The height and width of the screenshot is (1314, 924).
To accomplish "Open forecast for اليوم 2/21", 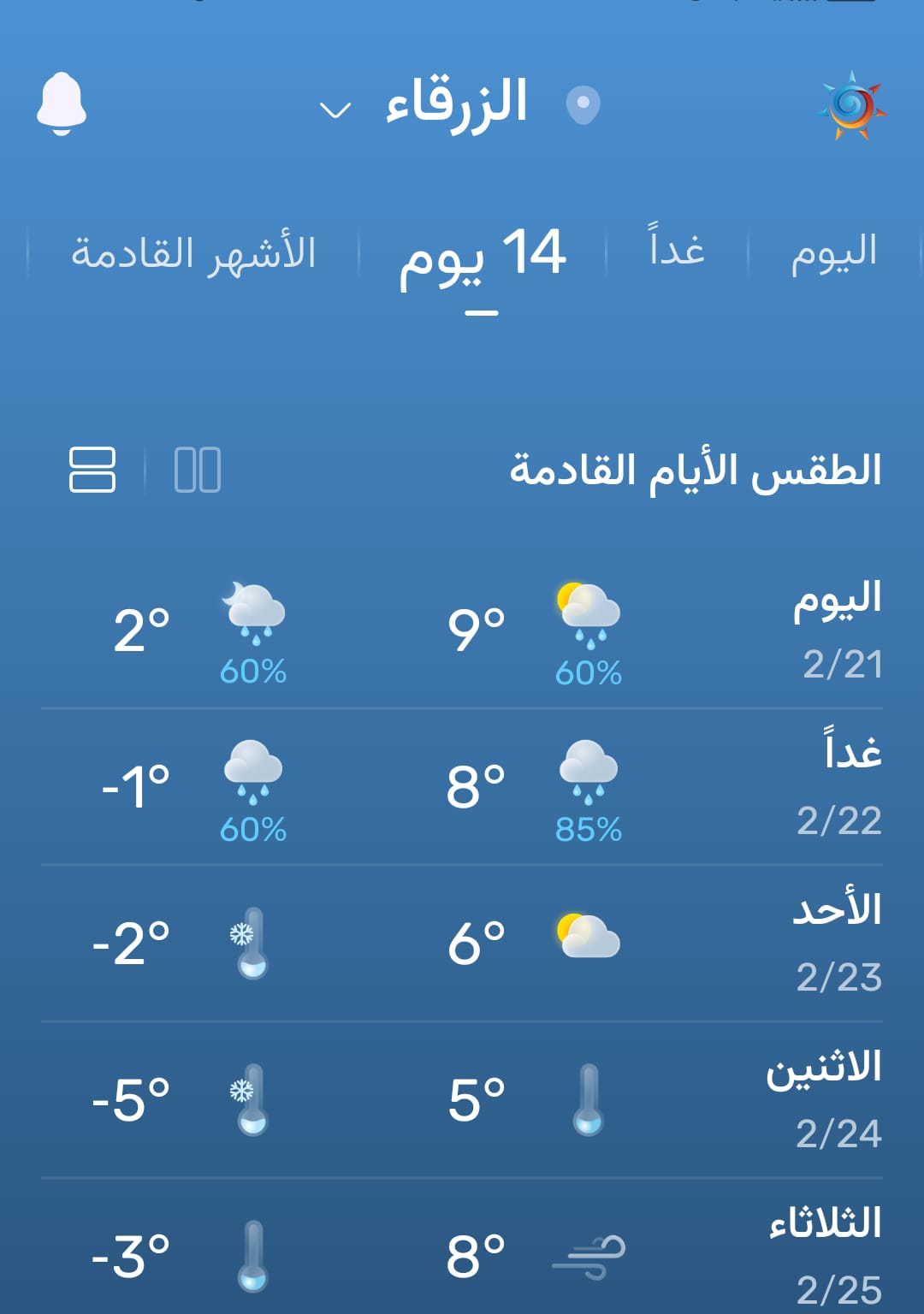I will [x=462, y=630].
